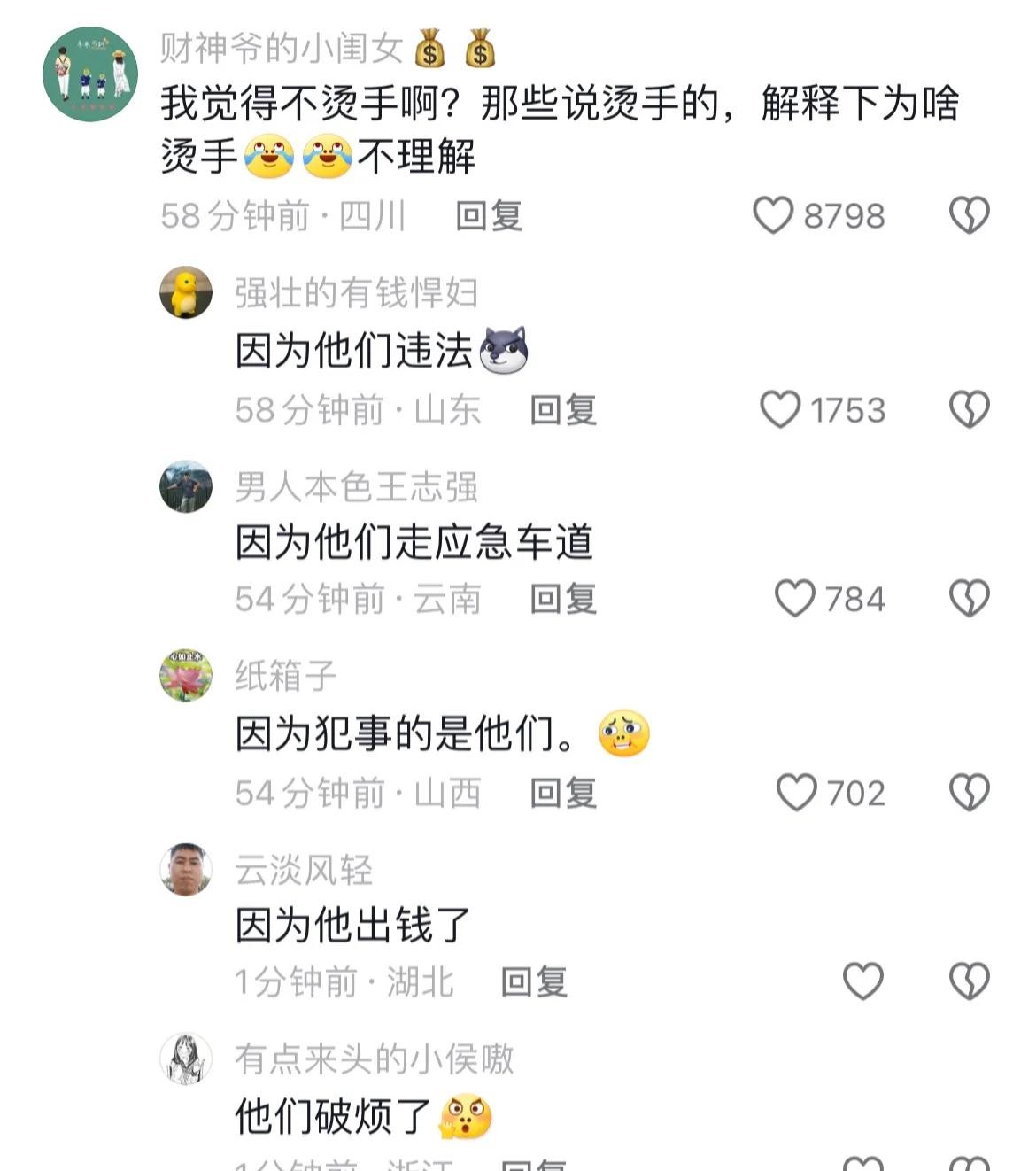Screen dimensions: 1036x1171
Task: Dislike the comment by 财神爷的小闺女
Action: [969, 215]
